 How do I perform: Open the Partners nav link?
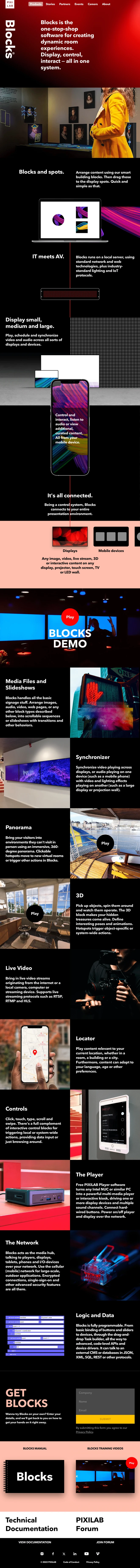(x=64, y=4)
